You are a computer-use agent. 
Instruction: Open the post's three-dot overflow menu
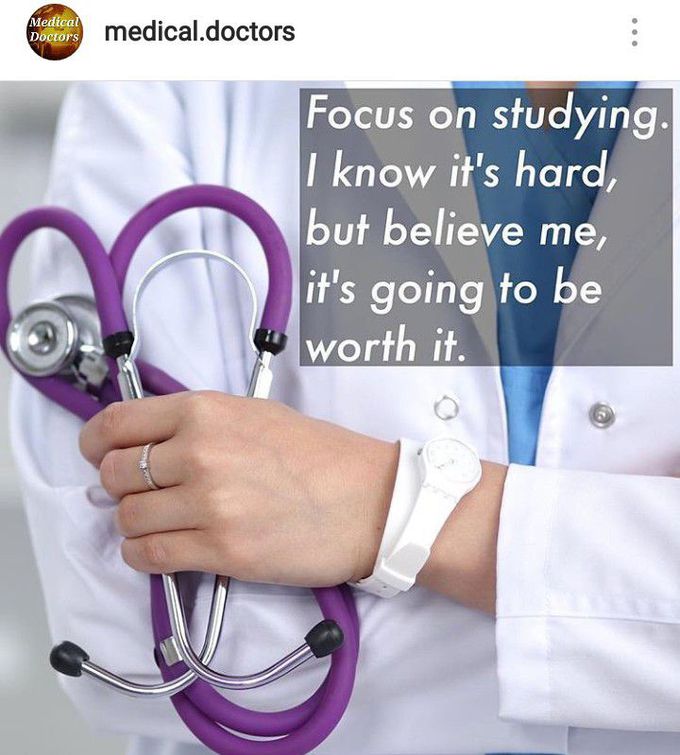(x=634, y=32)
